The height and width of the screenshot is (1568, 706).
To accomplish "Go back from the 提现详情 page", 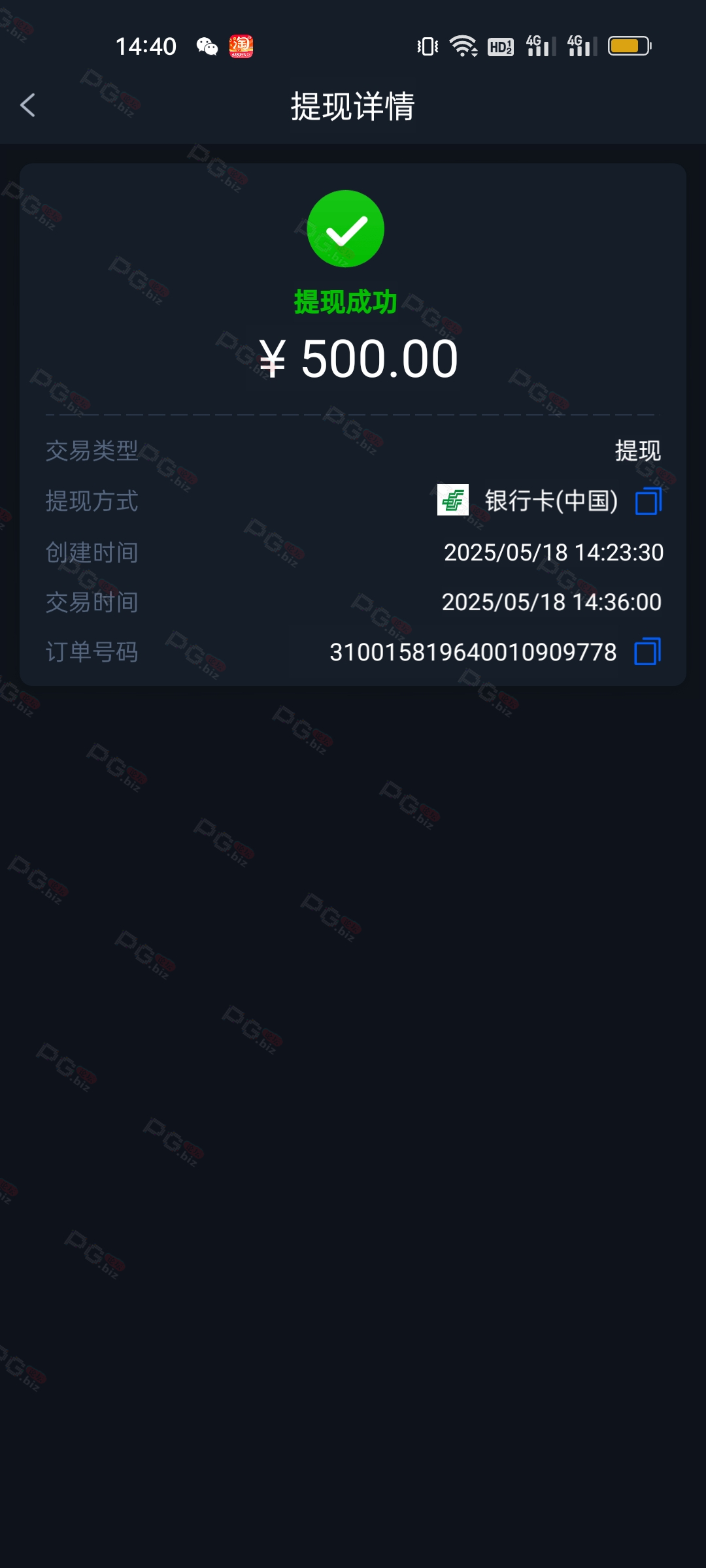I will coord(27,105).
